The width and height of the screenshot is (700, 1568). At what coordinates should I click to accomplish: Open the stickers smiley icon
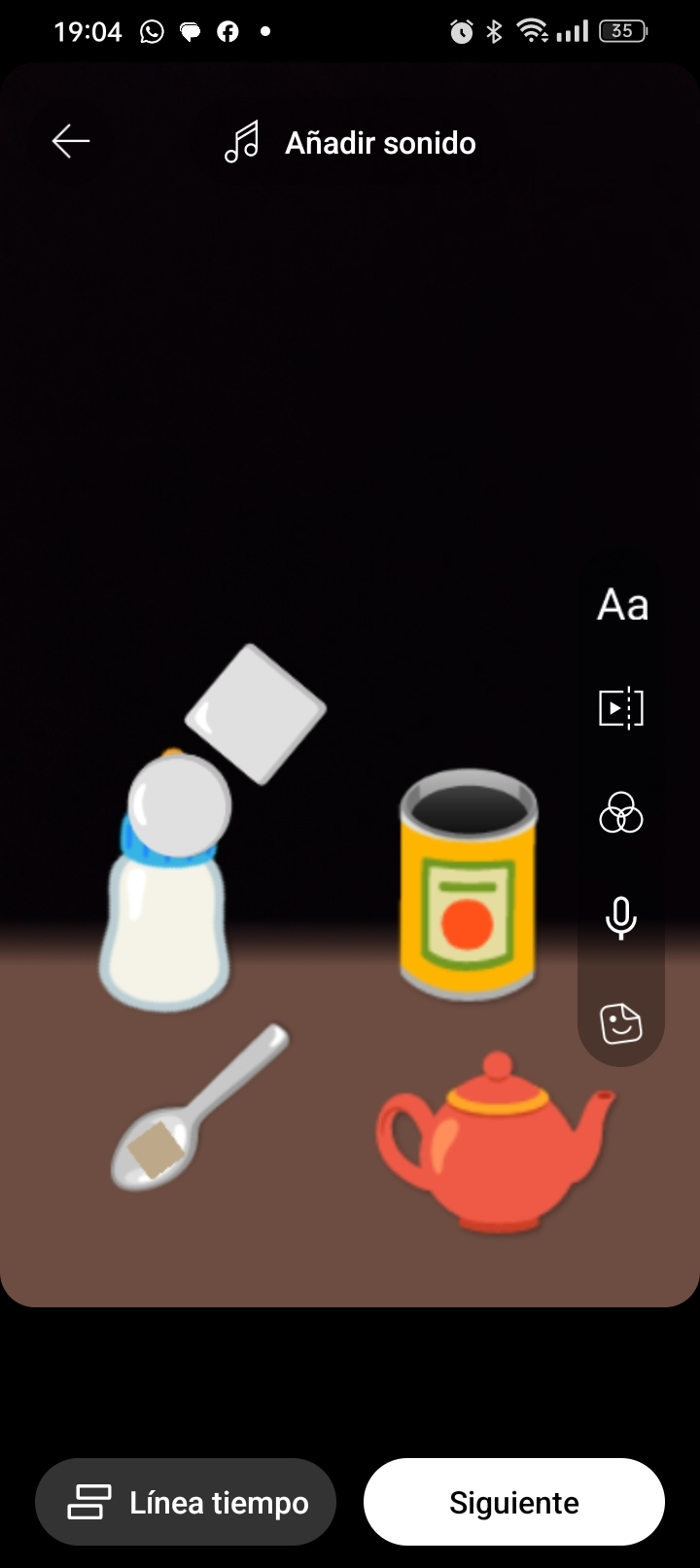click(621, 1023)
